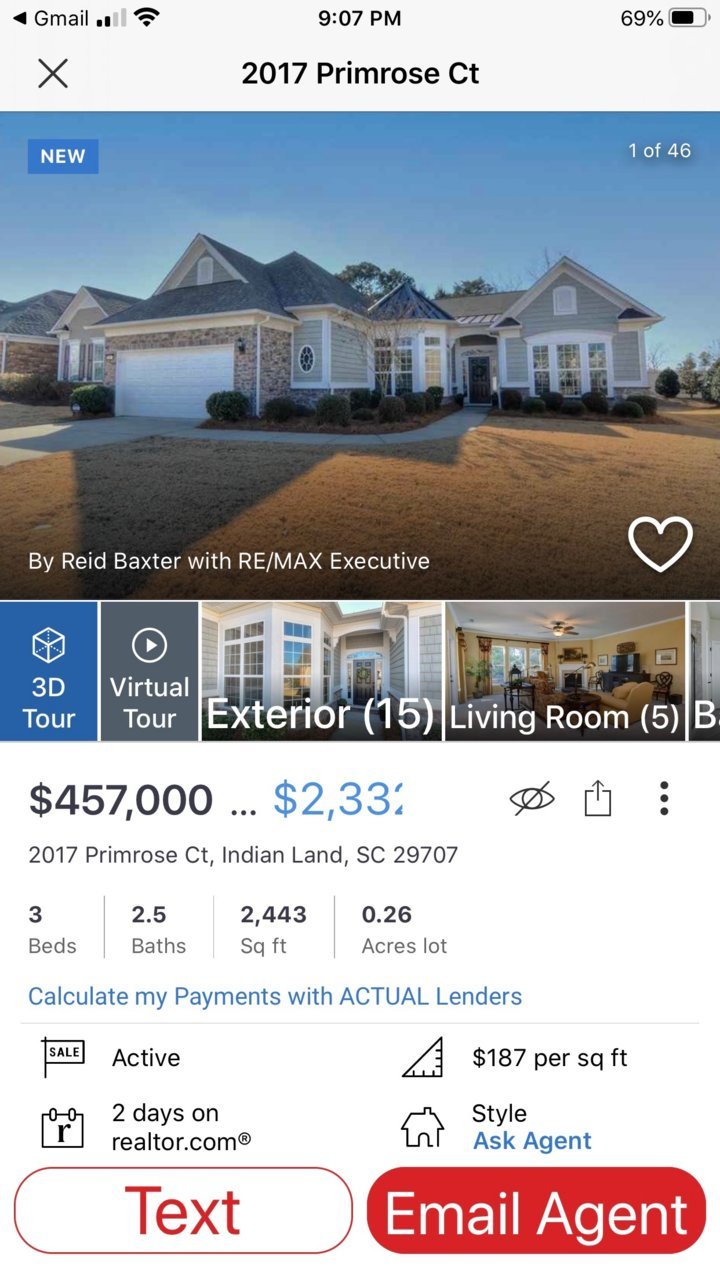Hide this listing with the crossed-eye icon
This screenshot has width=720, height=1280.
click(532, 799)
